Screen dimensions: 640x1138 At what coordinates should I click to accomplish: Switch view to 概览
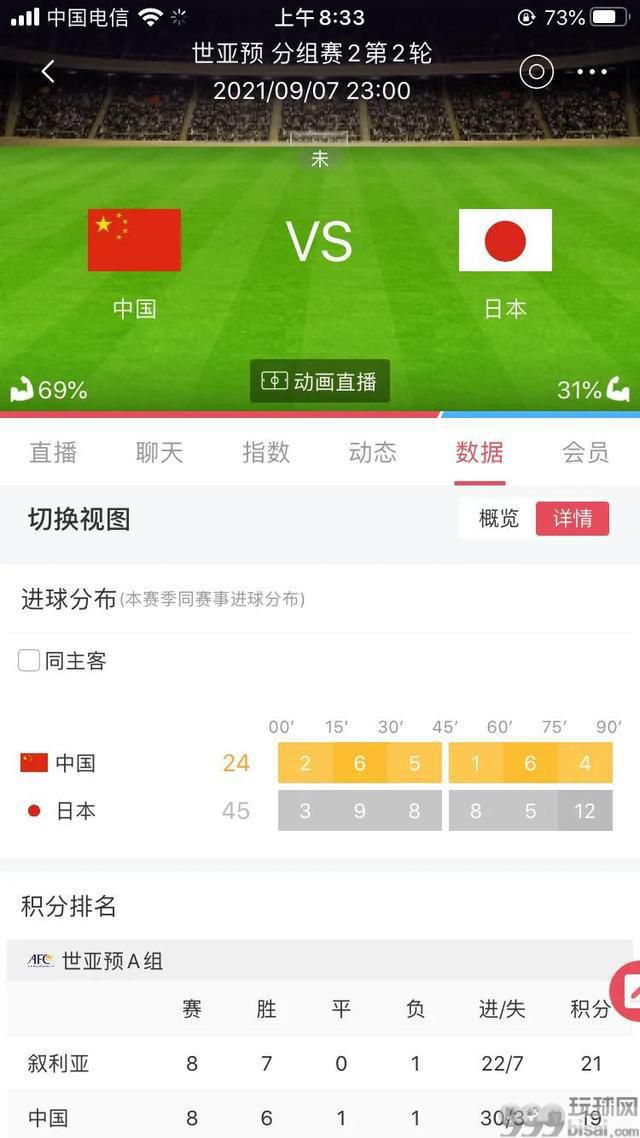(x=498, y=518)
